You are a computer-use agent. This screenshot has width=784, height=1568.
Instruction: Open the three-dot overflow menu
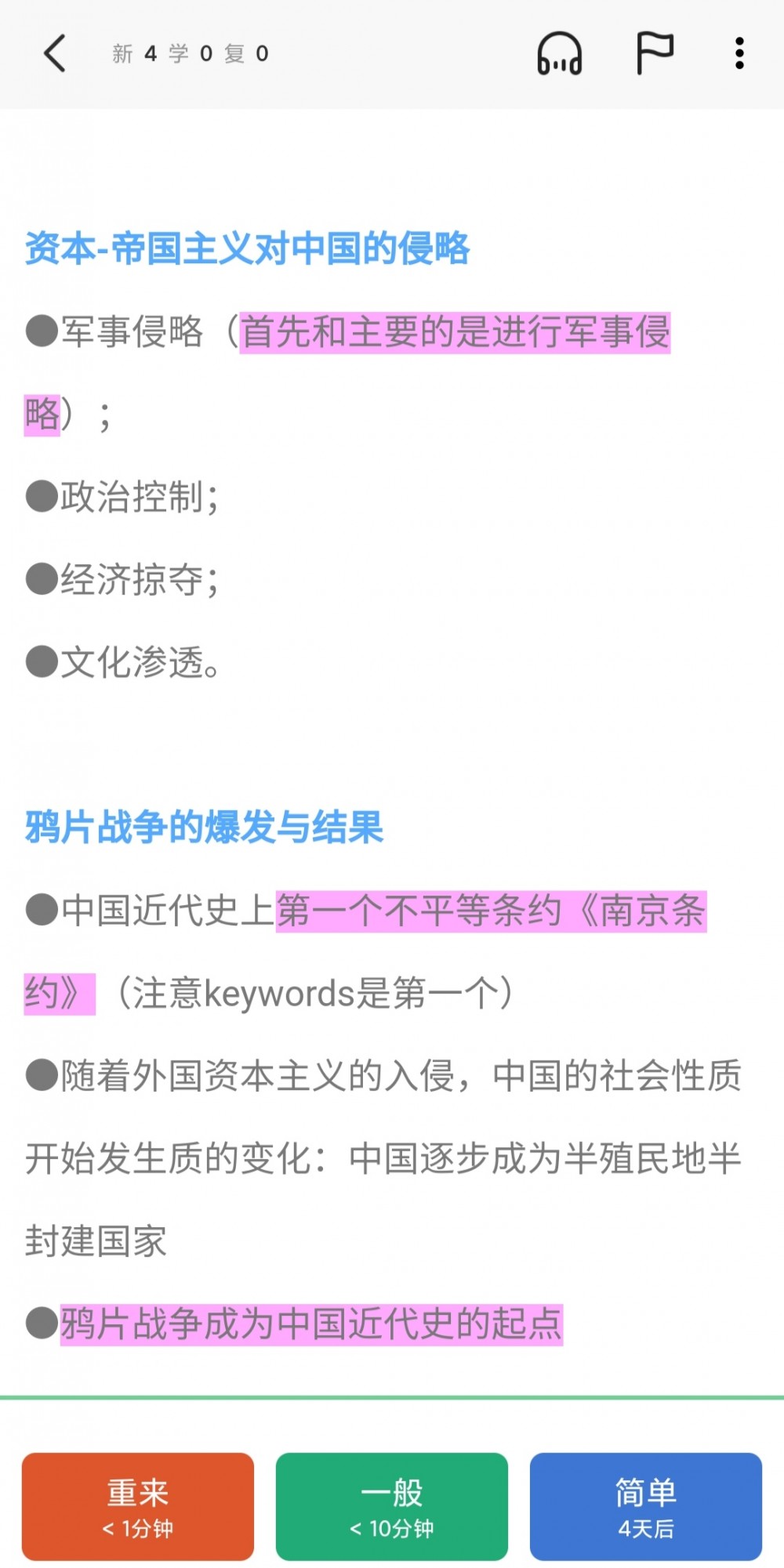click(x=739, y=53)
